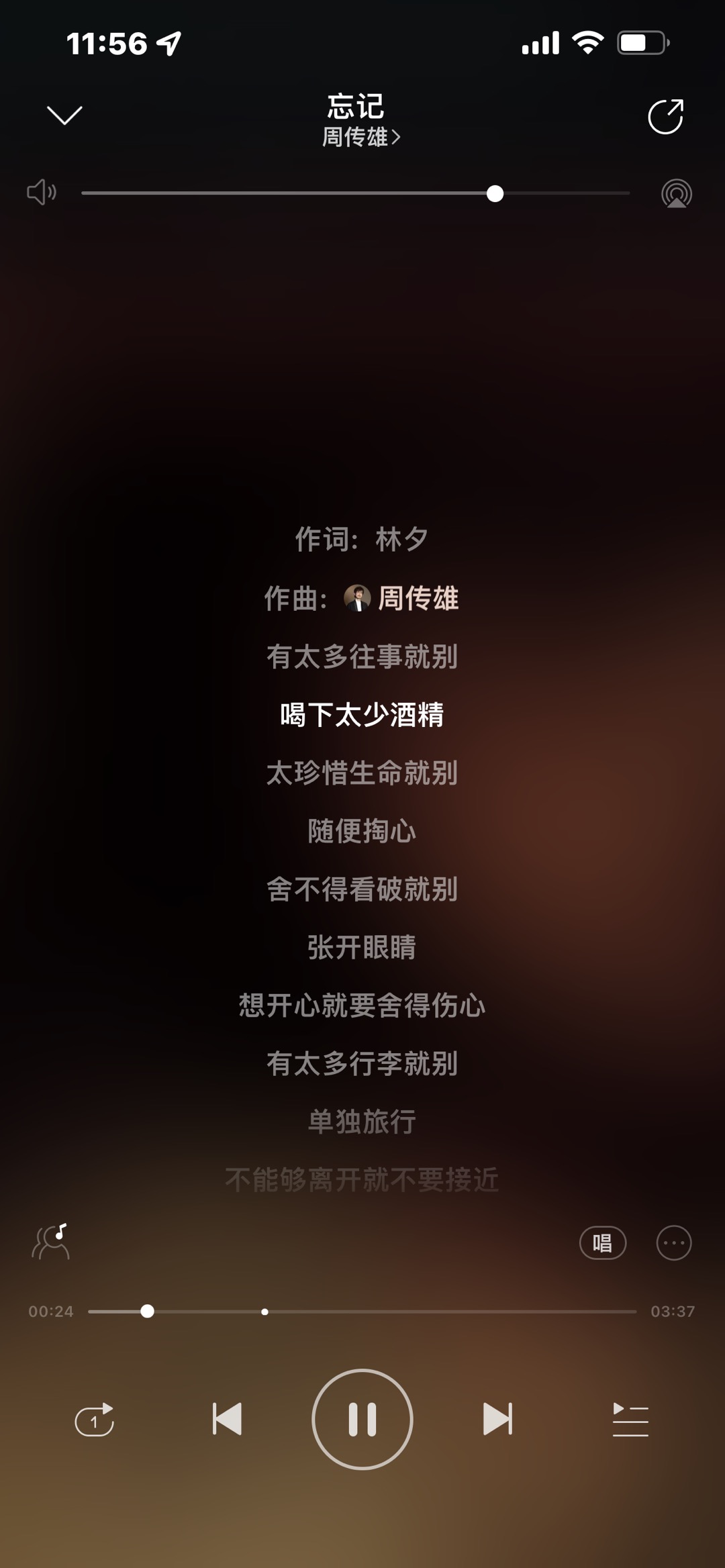Tap the volume speaker icon
725x1568 pixels.
click(x=42, y=193)
